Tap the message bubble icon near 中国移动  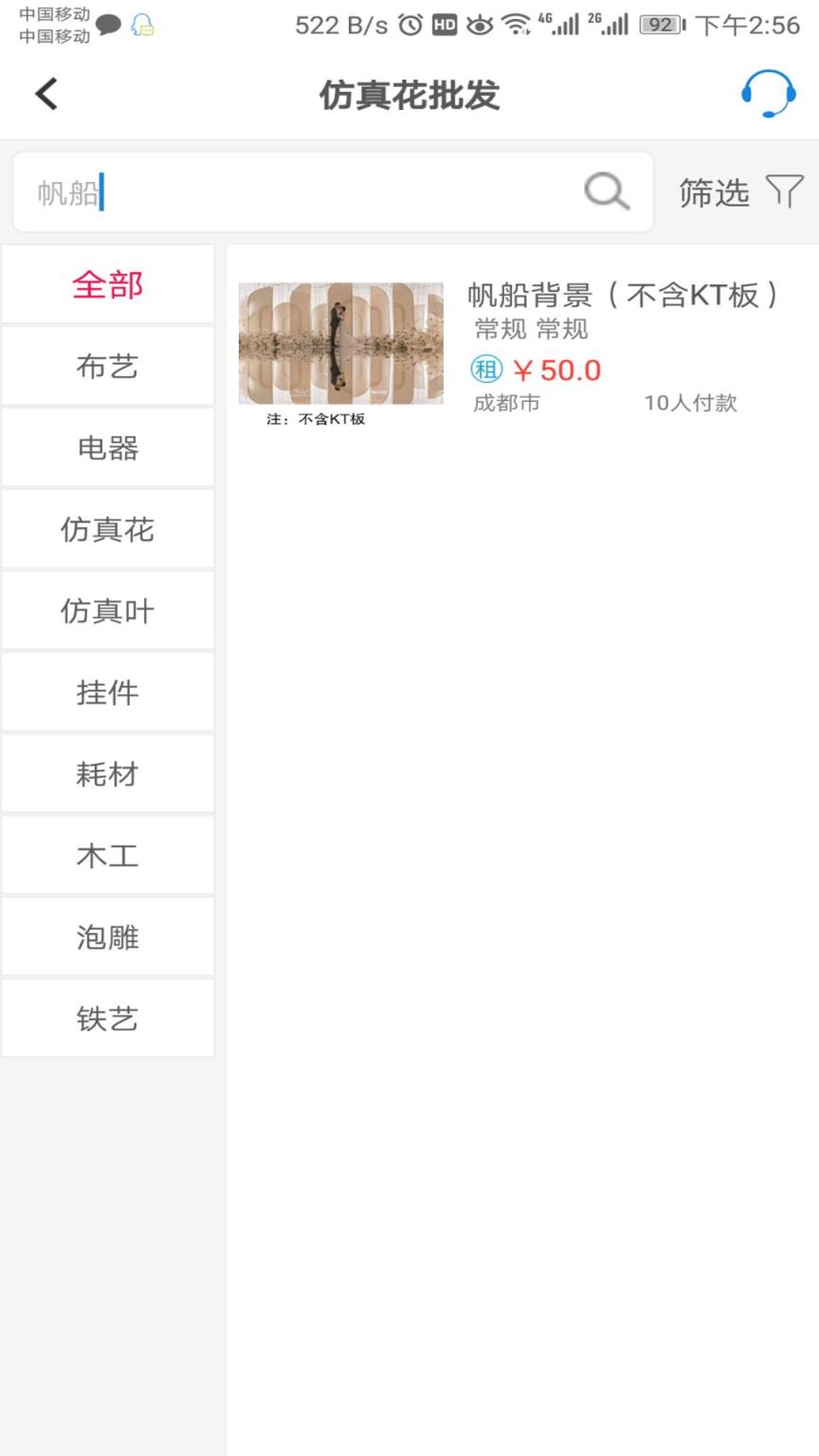(x=107, y=26)
